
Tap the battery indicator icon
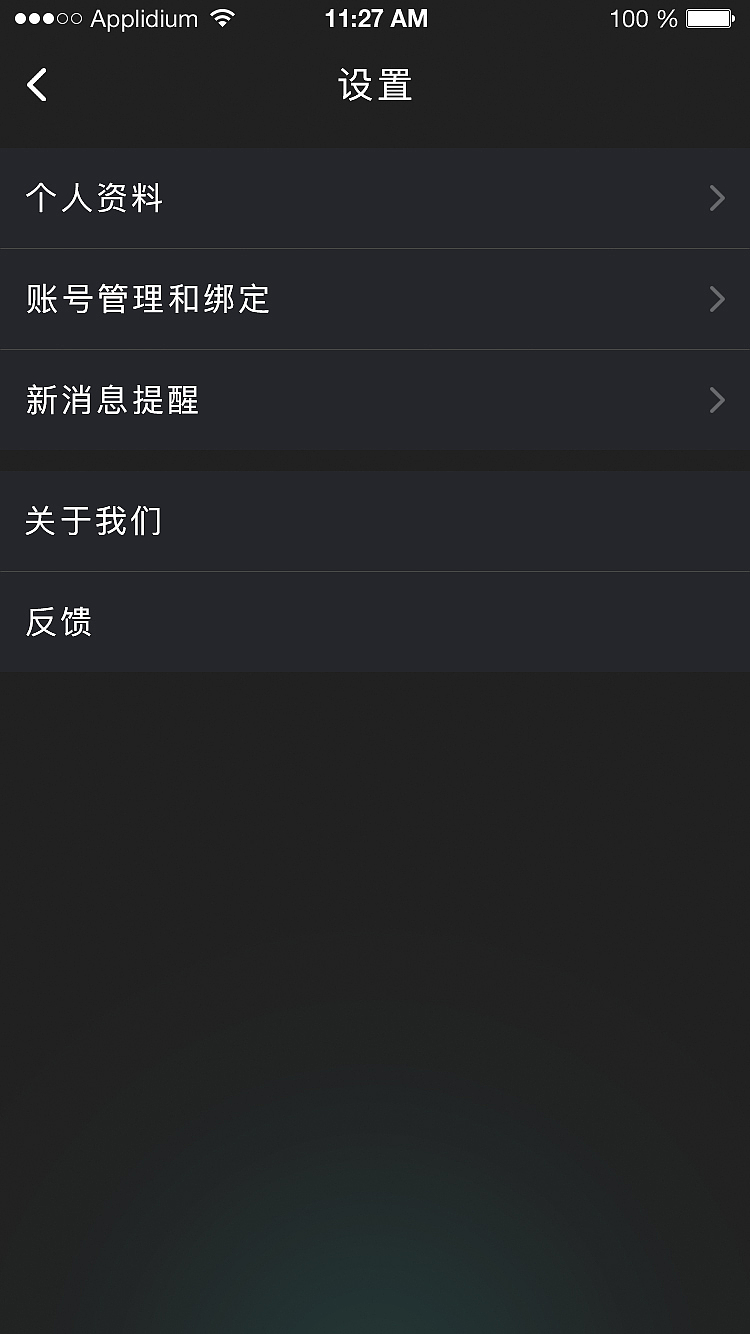click(712, 17)
